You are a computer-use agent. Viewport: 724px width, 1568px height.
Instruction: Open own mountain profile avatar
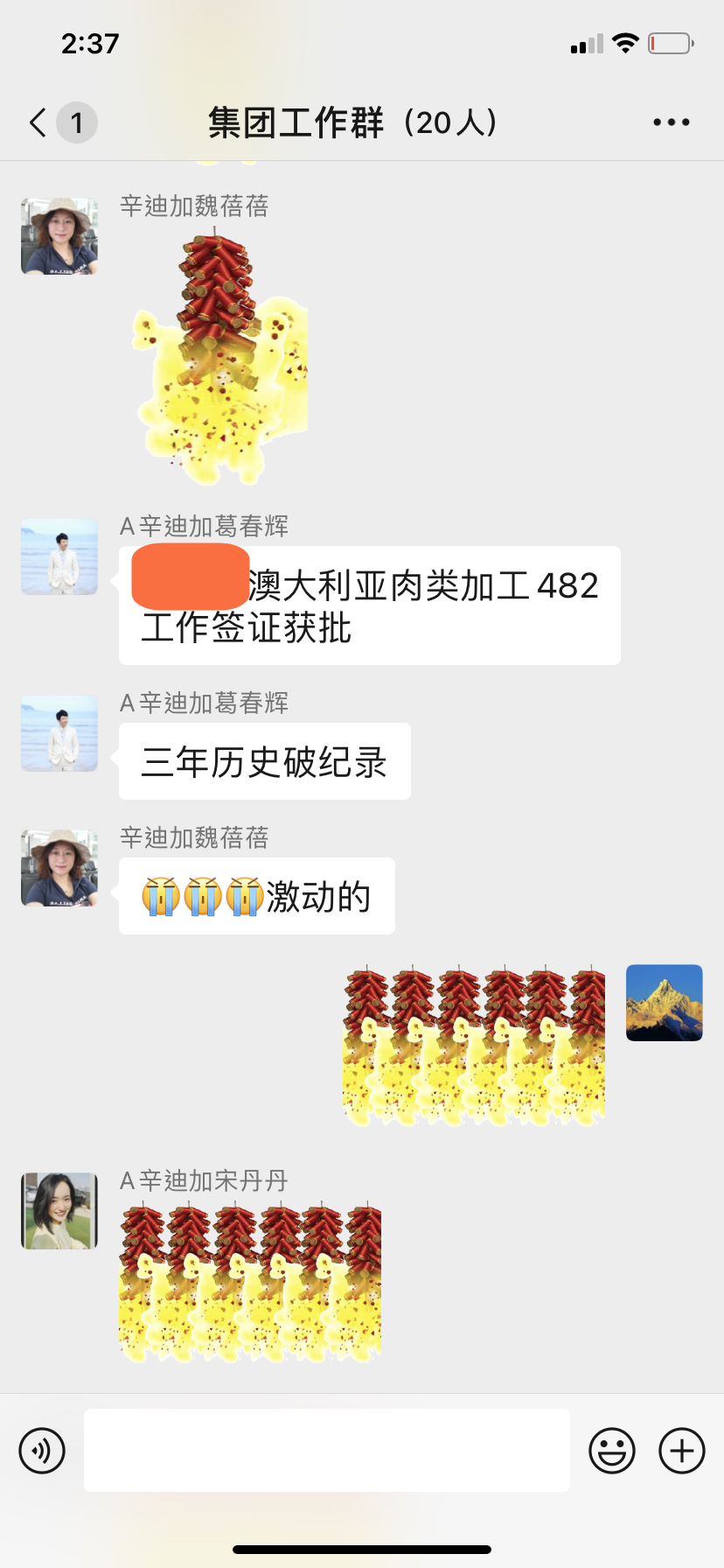664,1003
